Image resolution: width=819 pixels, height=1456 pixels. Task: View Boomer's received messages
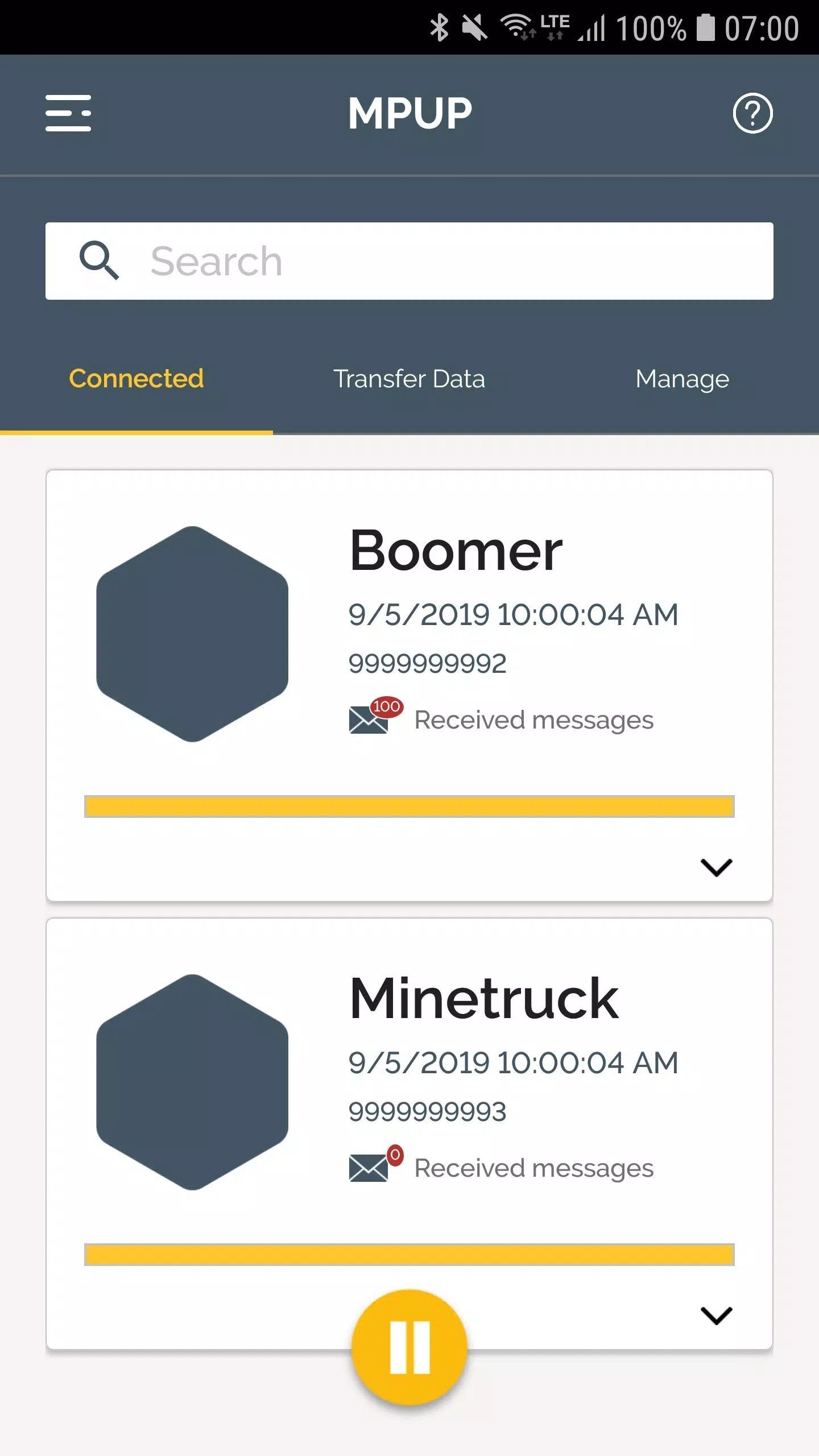click(x=501, y=718)
